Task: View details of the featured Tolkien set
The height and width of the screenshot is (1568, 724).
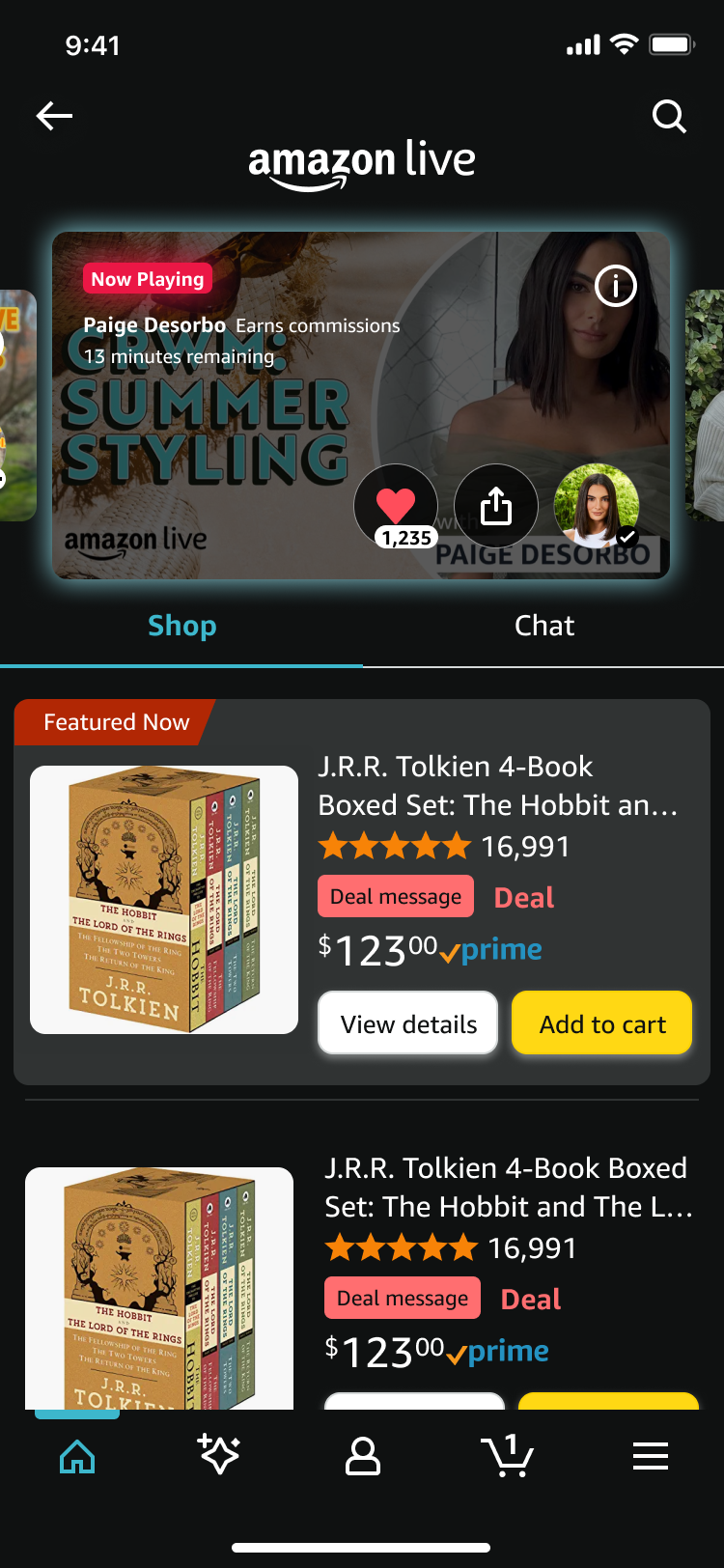Action: (408, 1023)
